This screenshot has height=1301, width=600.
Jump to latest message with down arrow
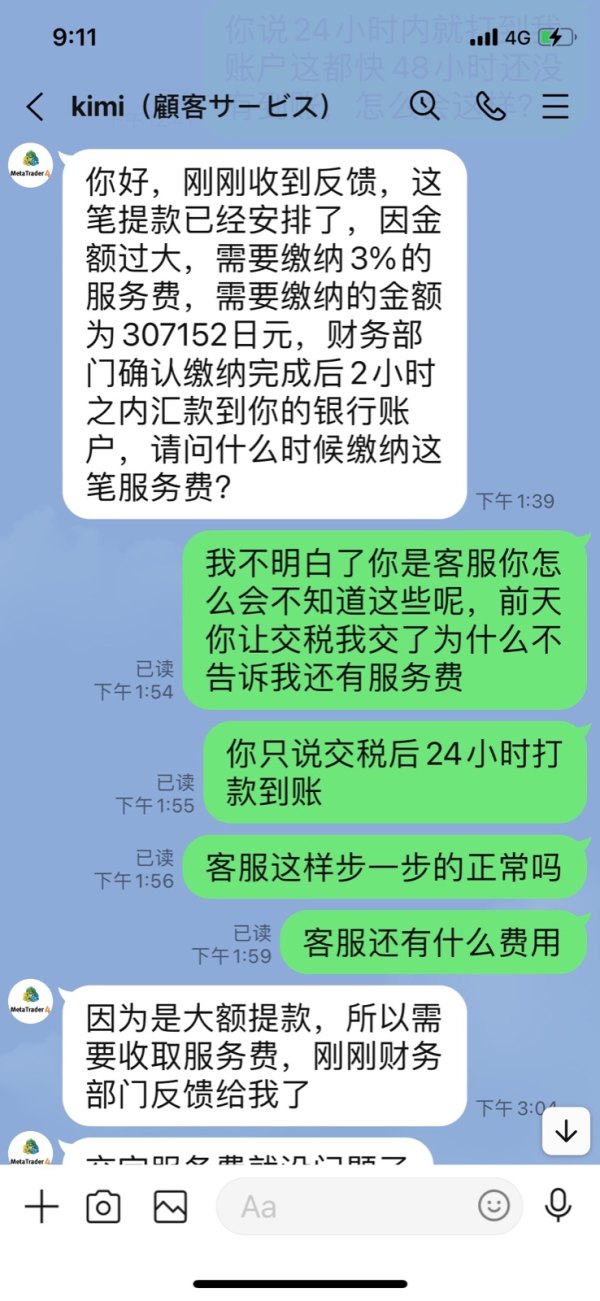pos(567,1132)
